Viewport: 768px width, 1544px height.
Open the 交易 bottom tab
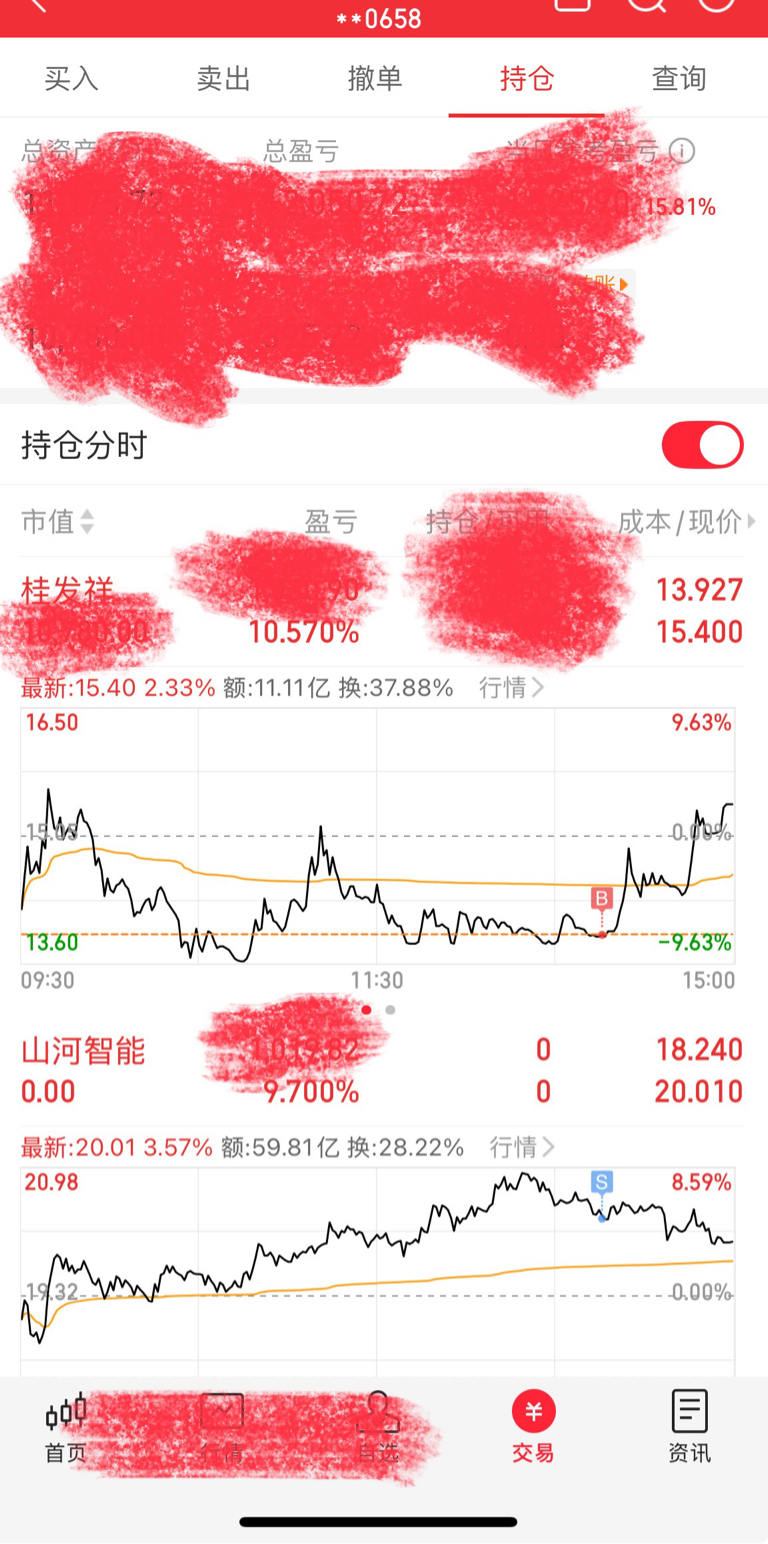pyautogui.click(x=533, y=1429)
